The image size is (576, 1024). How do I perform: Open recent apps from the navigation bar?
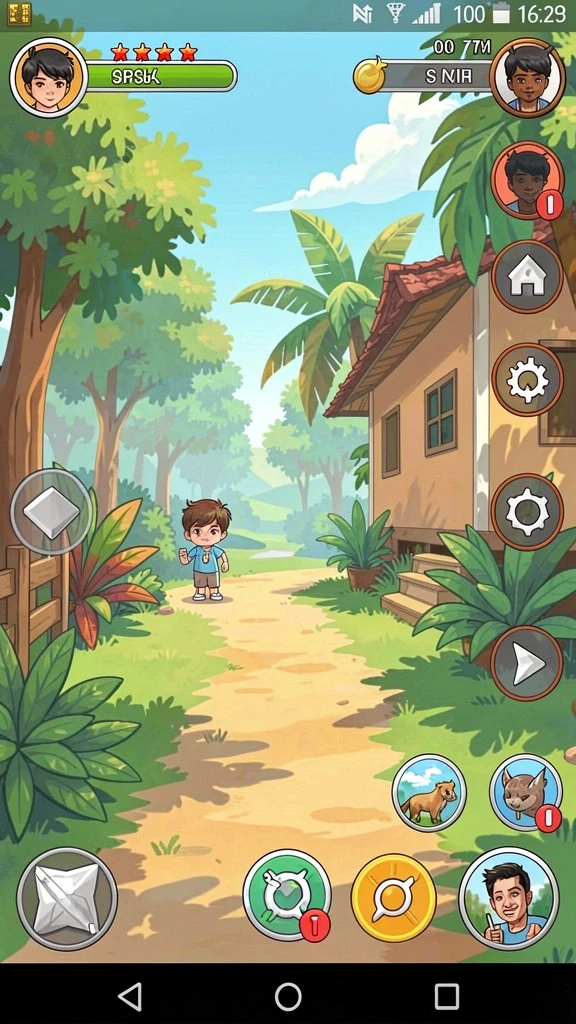click(x=447, y=997)
